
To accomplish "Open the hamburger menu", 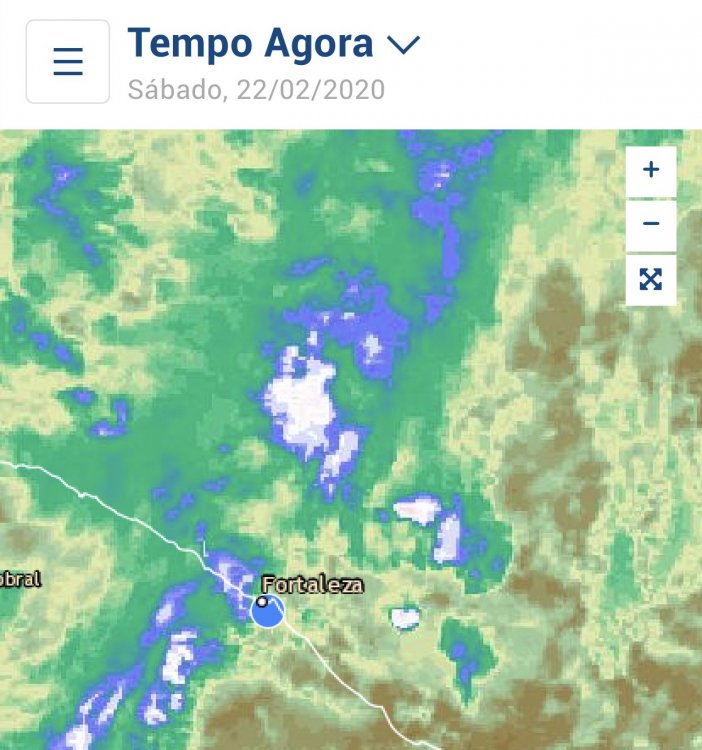I will pos(67,61).
